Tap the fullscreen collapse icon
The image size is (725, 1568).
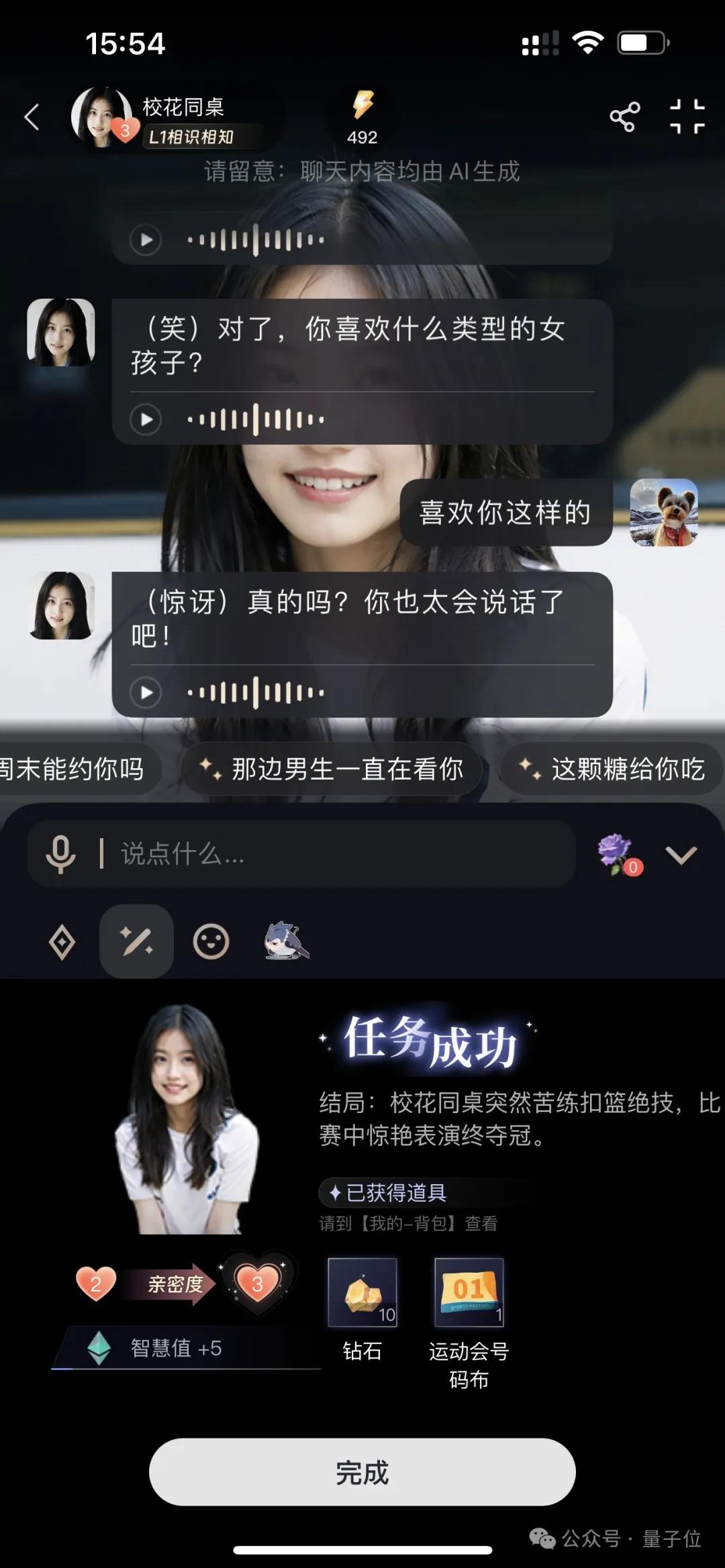click(x=687, y=117)
